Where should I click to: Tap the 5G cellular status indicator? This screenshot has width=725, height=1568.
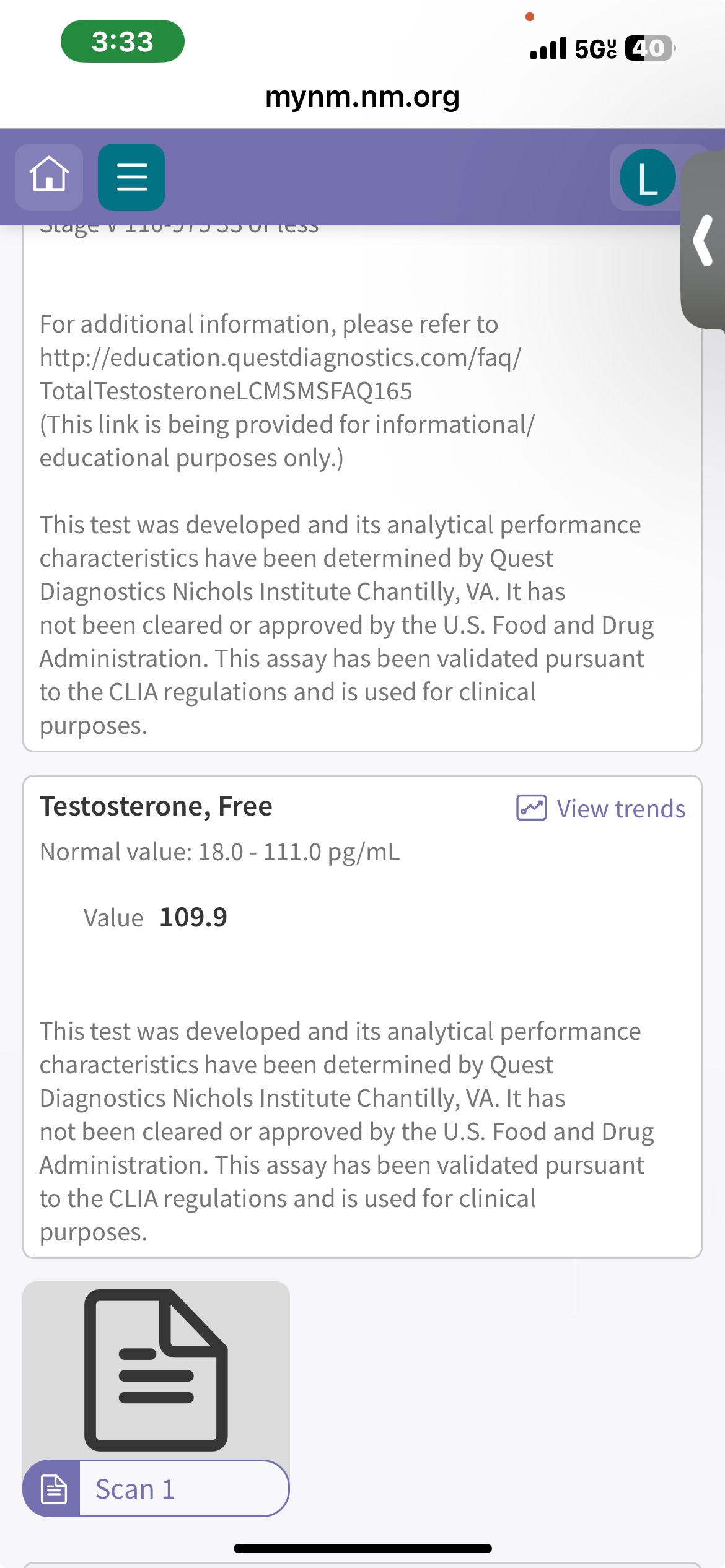tap(591, 48)
